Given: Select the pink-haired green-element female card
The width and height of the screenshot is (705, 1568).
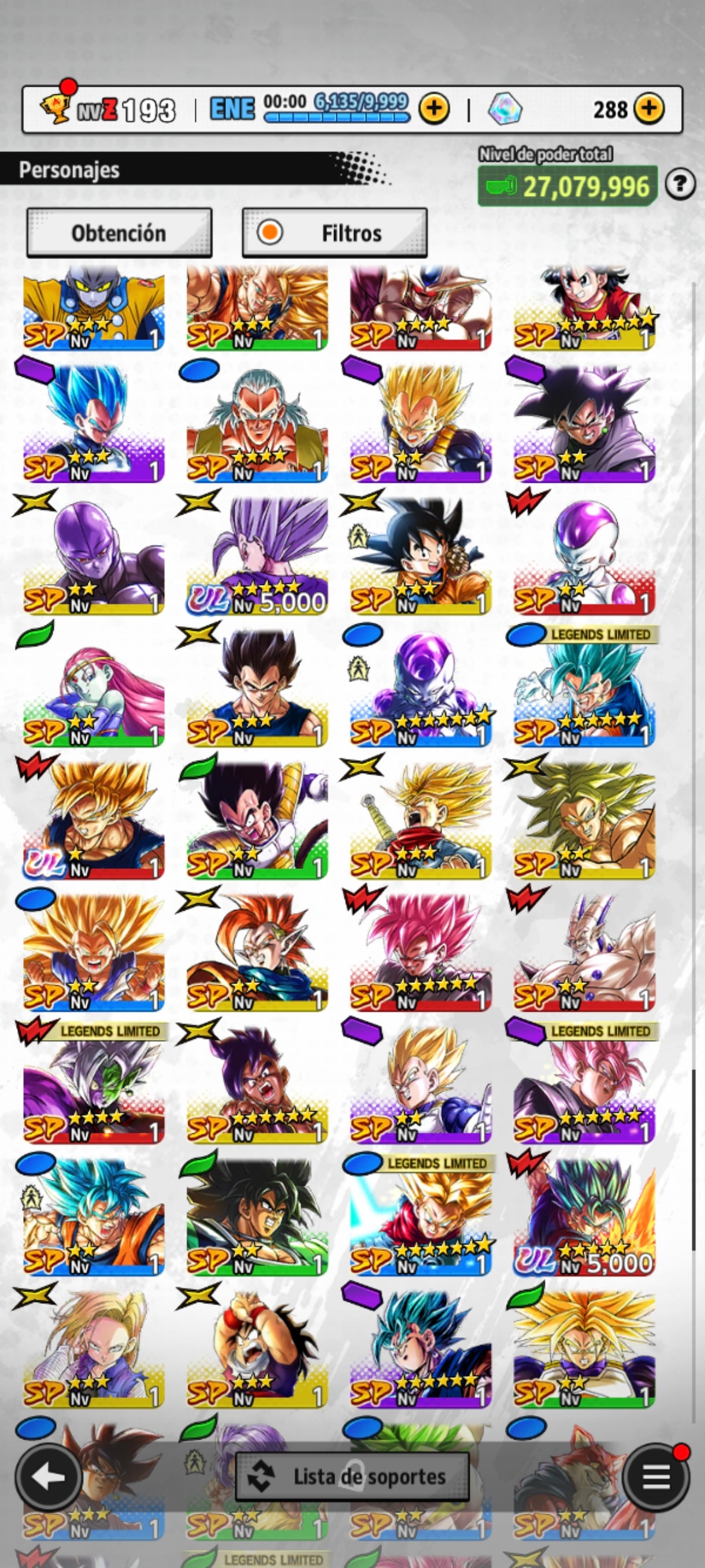Looking at the screenshot, I should click(x=94, y=688).
